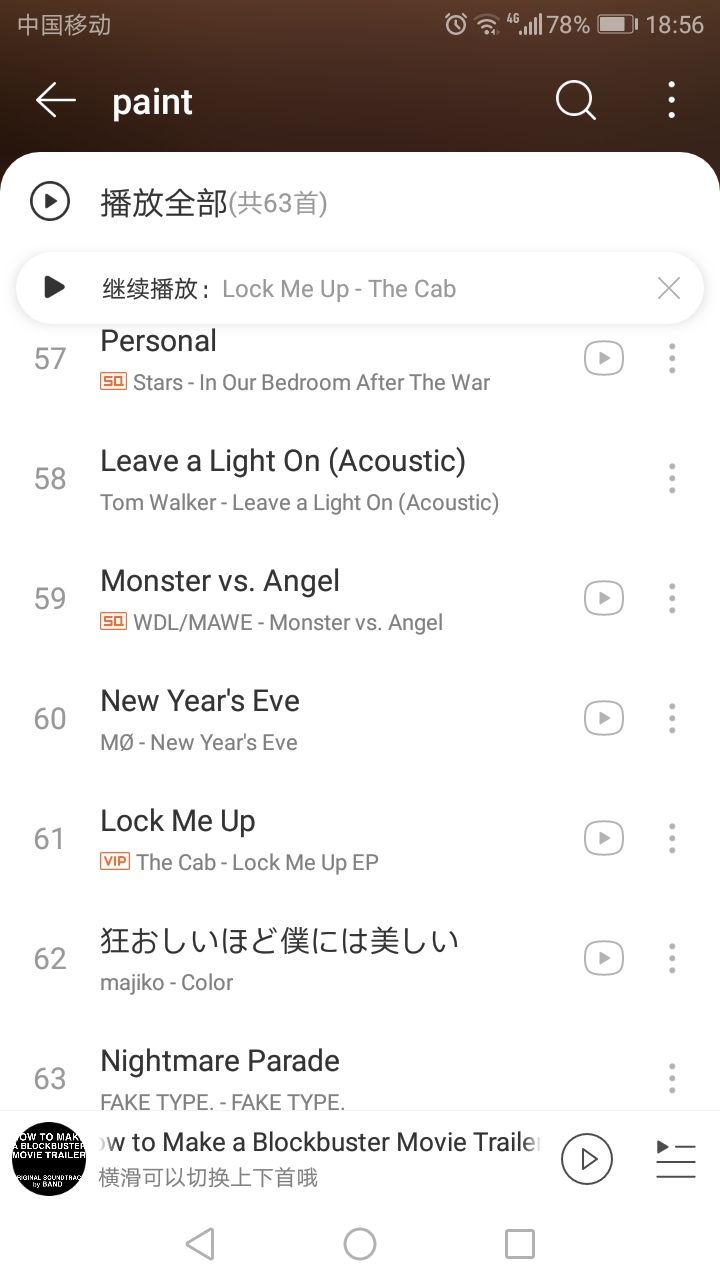Open the current play queue
This screenshot has height=1280, width=720.
point(675,1159)
